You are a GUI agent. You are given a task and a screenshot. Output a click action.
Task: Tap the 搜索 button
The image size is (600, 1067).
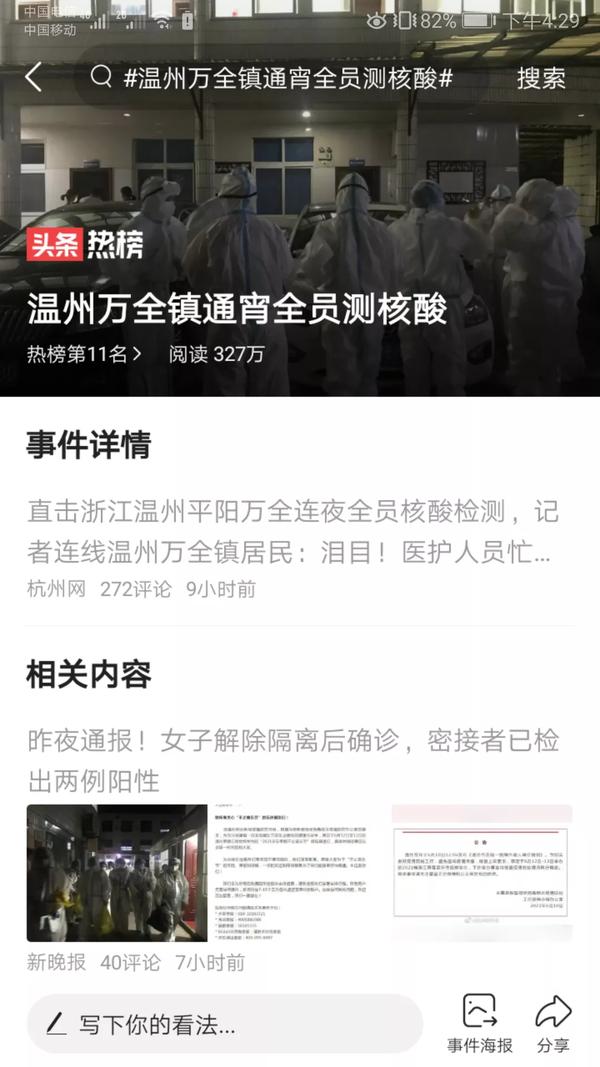[x=541, y=77]
